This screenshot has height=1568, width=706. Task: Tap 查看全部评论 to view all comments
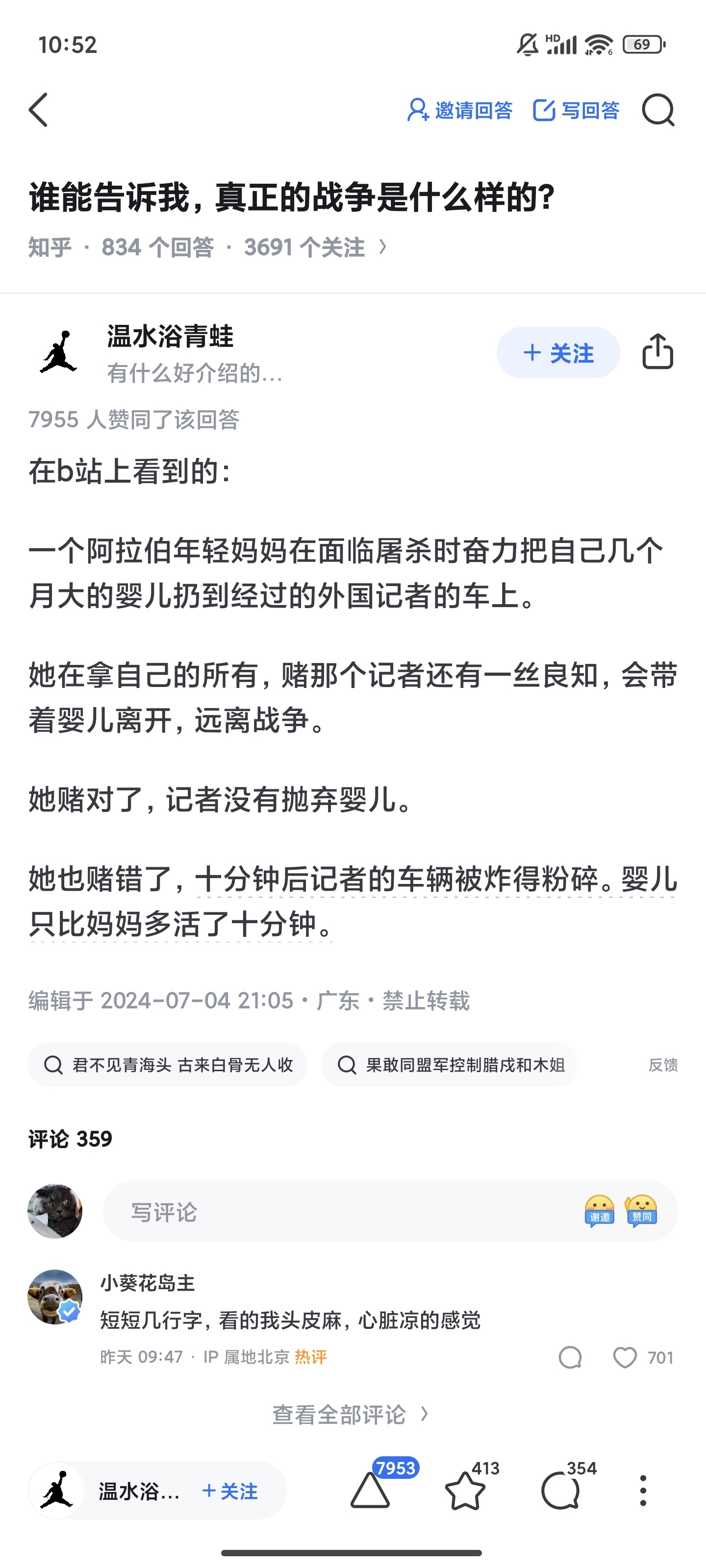click(350, 1415)
